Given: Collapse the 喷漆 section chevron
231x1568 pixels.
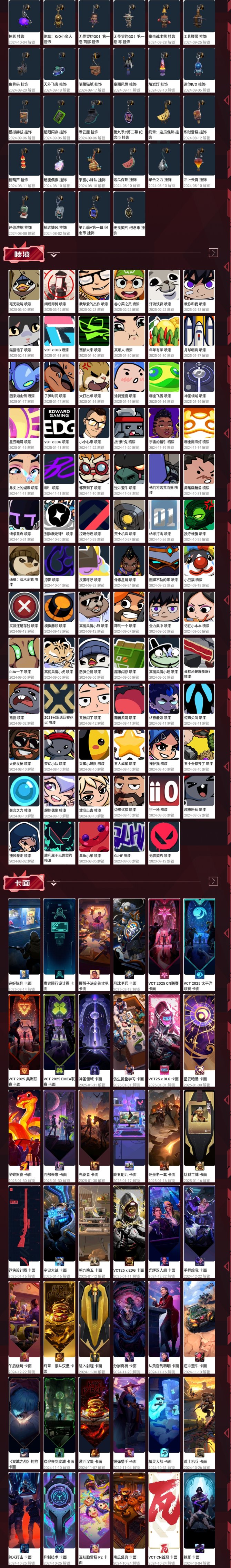Looking at the screenshot, I should (x=53, y=255).
